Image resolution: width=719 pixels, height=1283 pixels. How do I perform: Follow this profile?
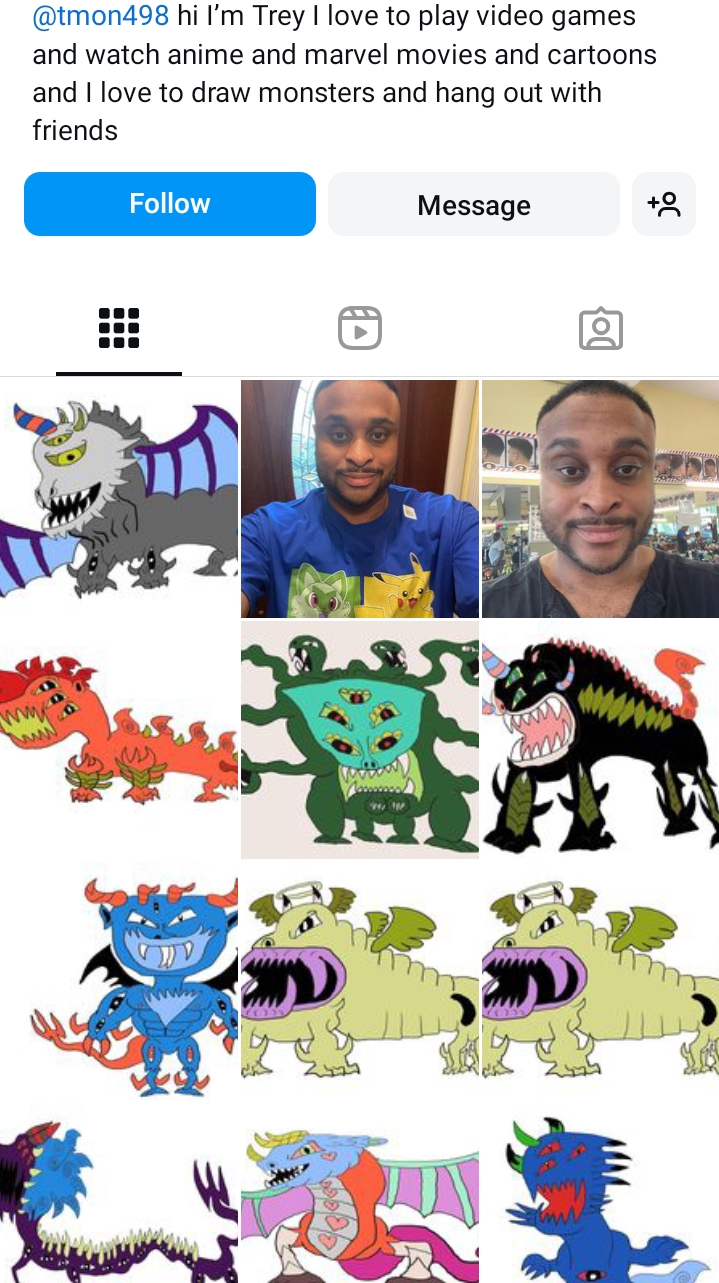[x=170, y=204]
